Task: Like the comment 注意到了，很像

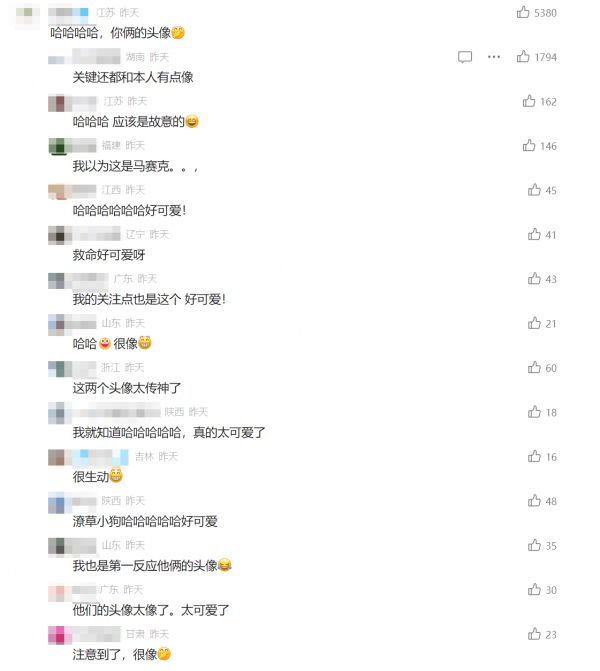Action: point(534,634)
